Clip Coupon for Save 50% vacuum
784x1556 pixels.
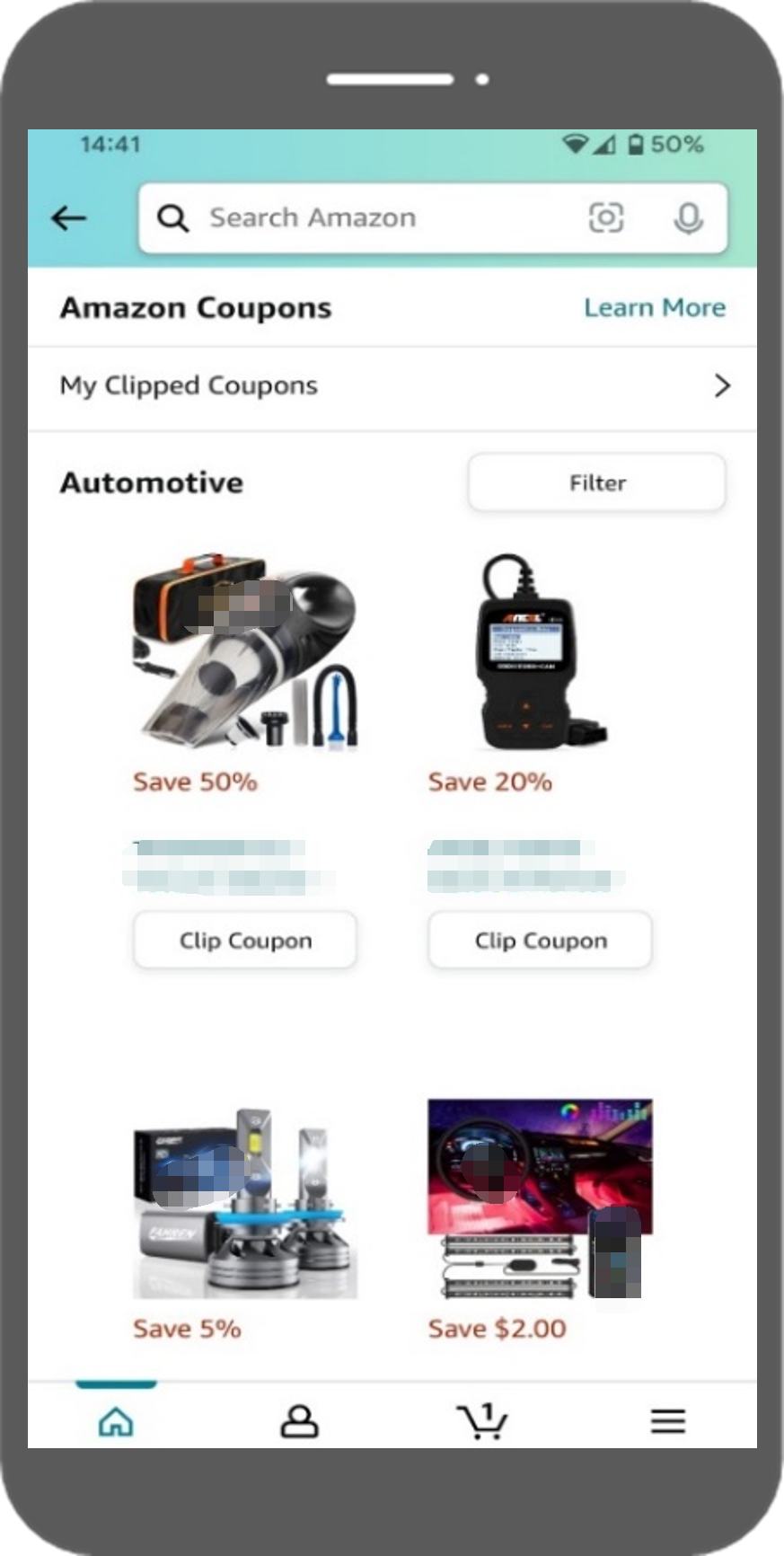(x=245, y=941)
